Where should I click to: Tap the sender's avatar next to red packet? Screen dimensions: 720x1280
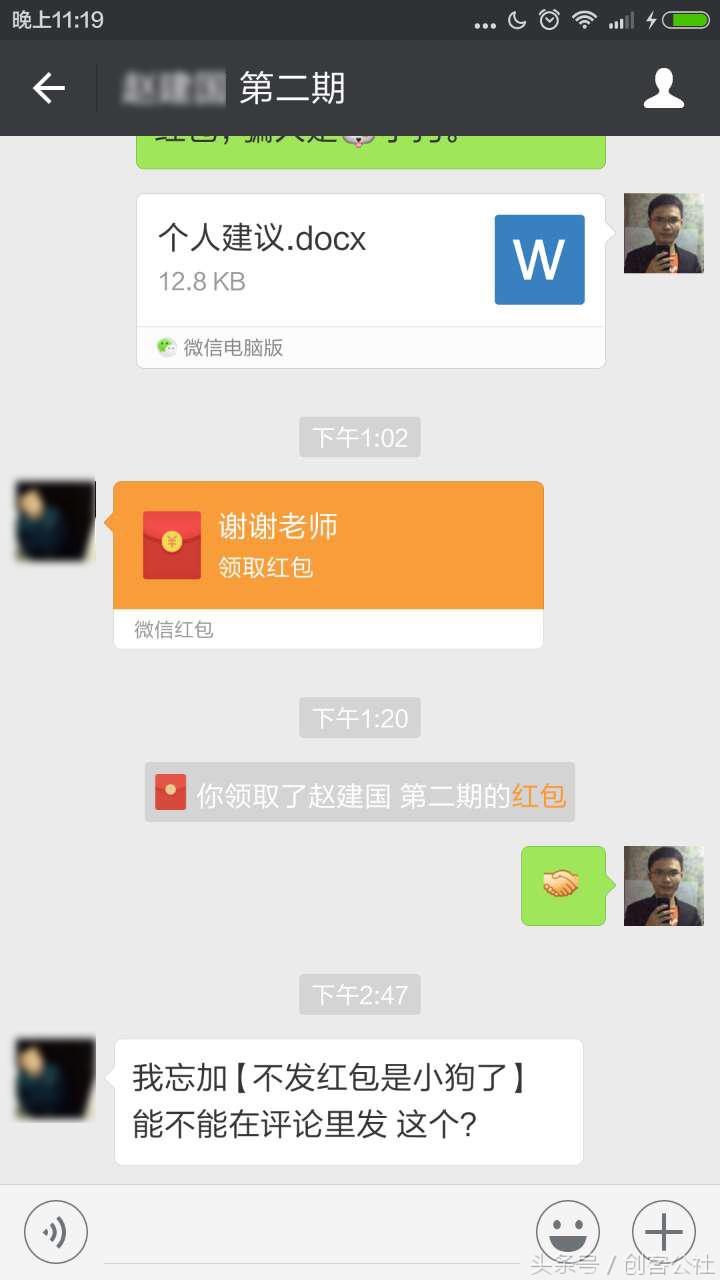52,520
